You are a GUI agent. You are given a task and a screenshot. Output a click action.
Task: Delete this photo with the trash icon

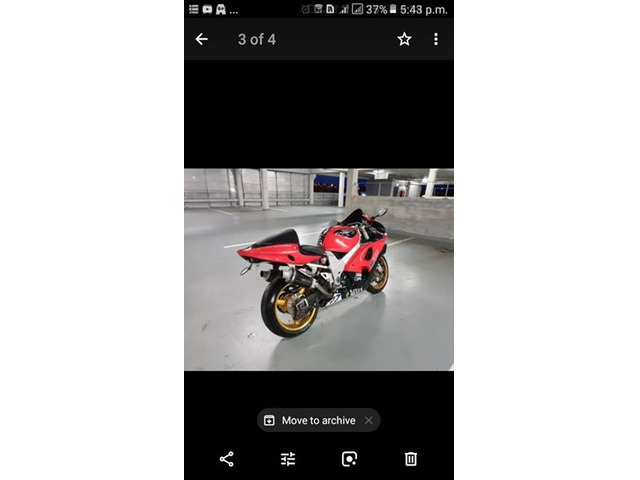(410, 459)
